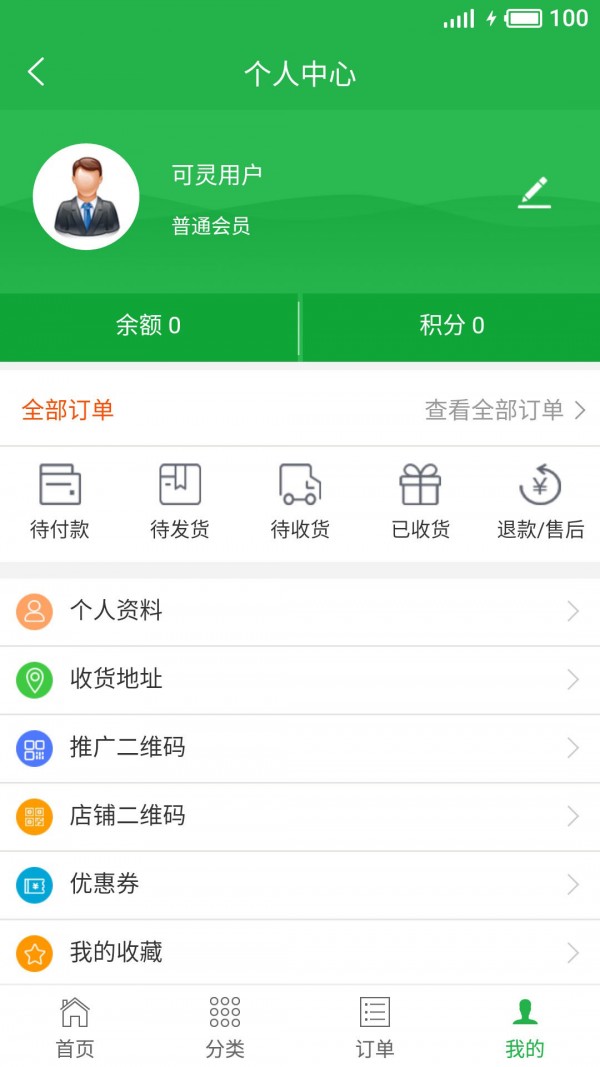
Task: Switch to the 分类 categories tab
Action: [x=225, y=1027]
